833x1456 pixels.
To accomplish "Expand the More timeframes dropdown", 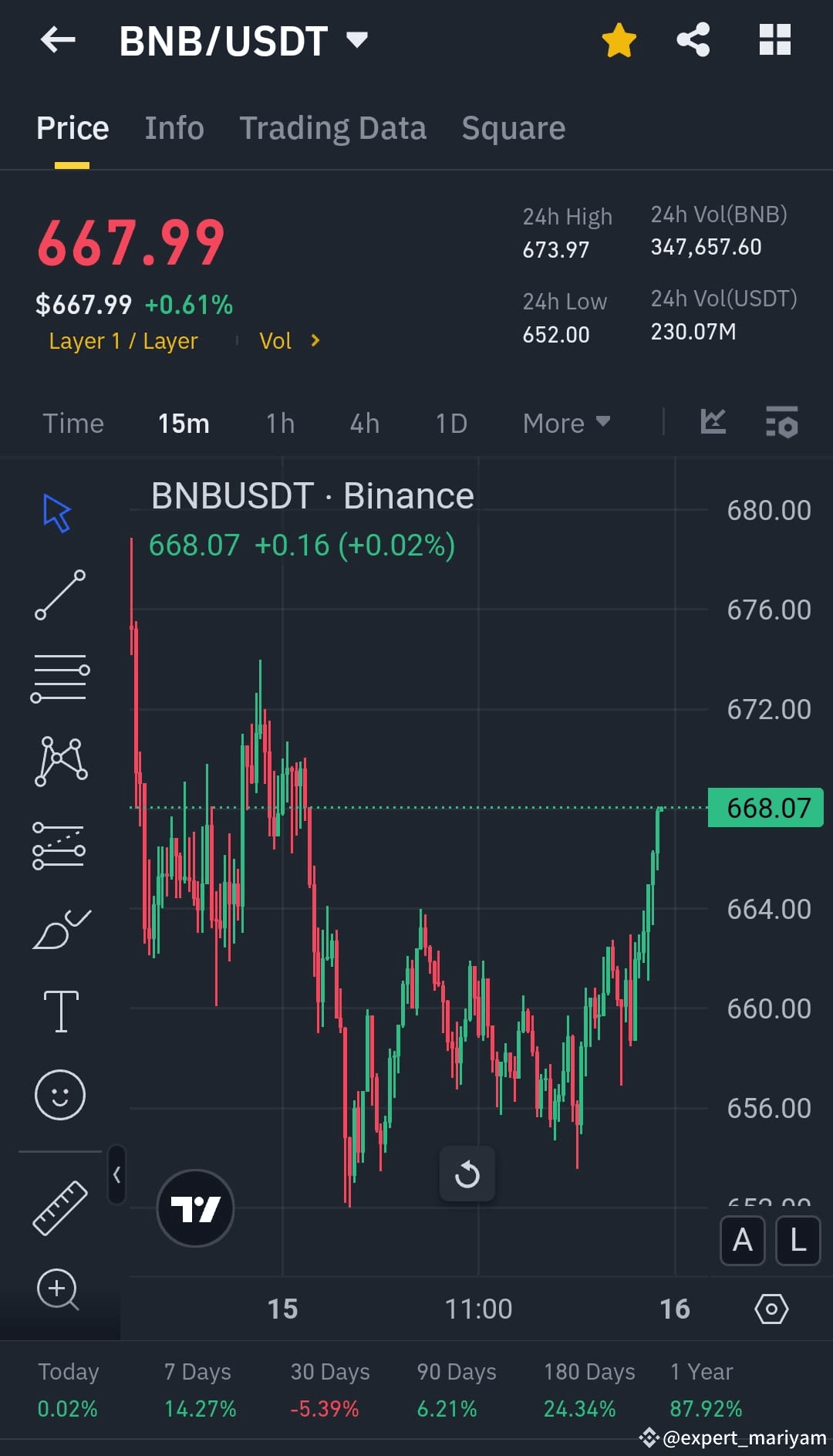I will (x=565, y=423).
